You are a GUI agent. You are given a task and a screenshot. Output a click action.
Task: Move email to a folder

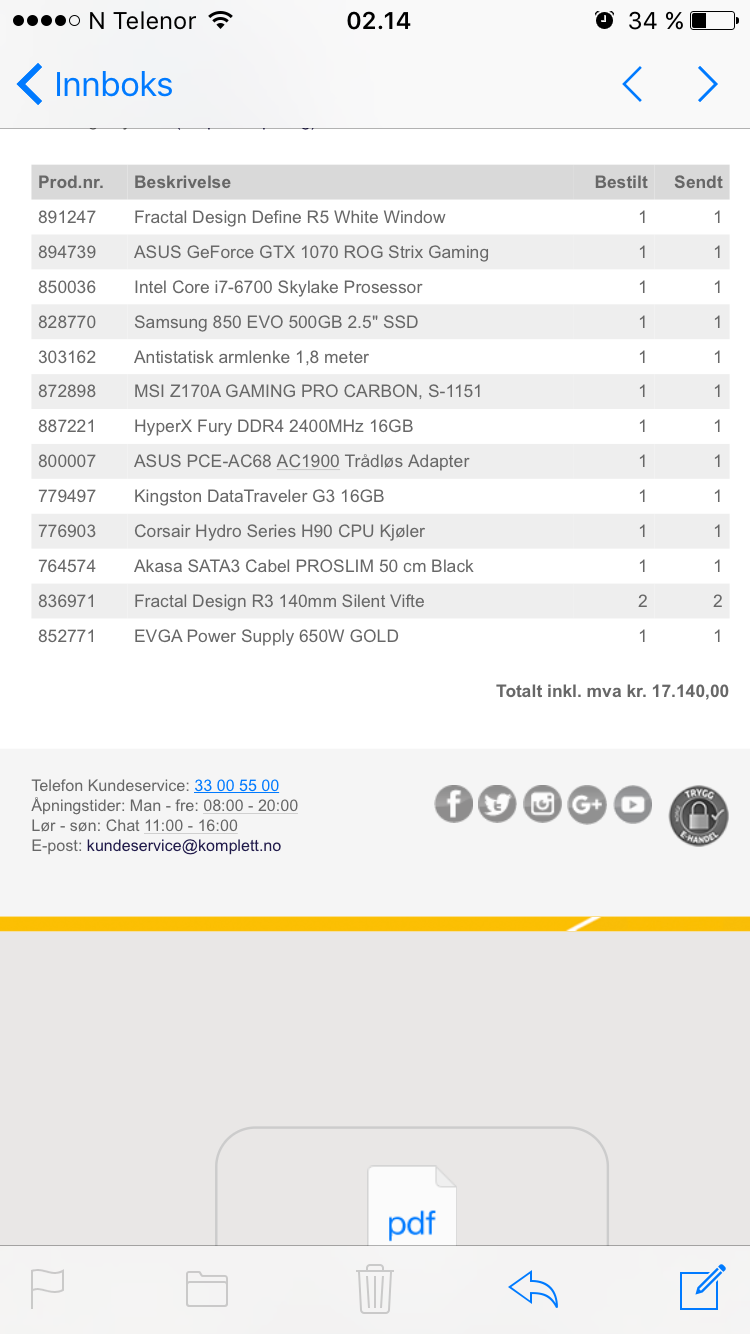click(207, 1288)
